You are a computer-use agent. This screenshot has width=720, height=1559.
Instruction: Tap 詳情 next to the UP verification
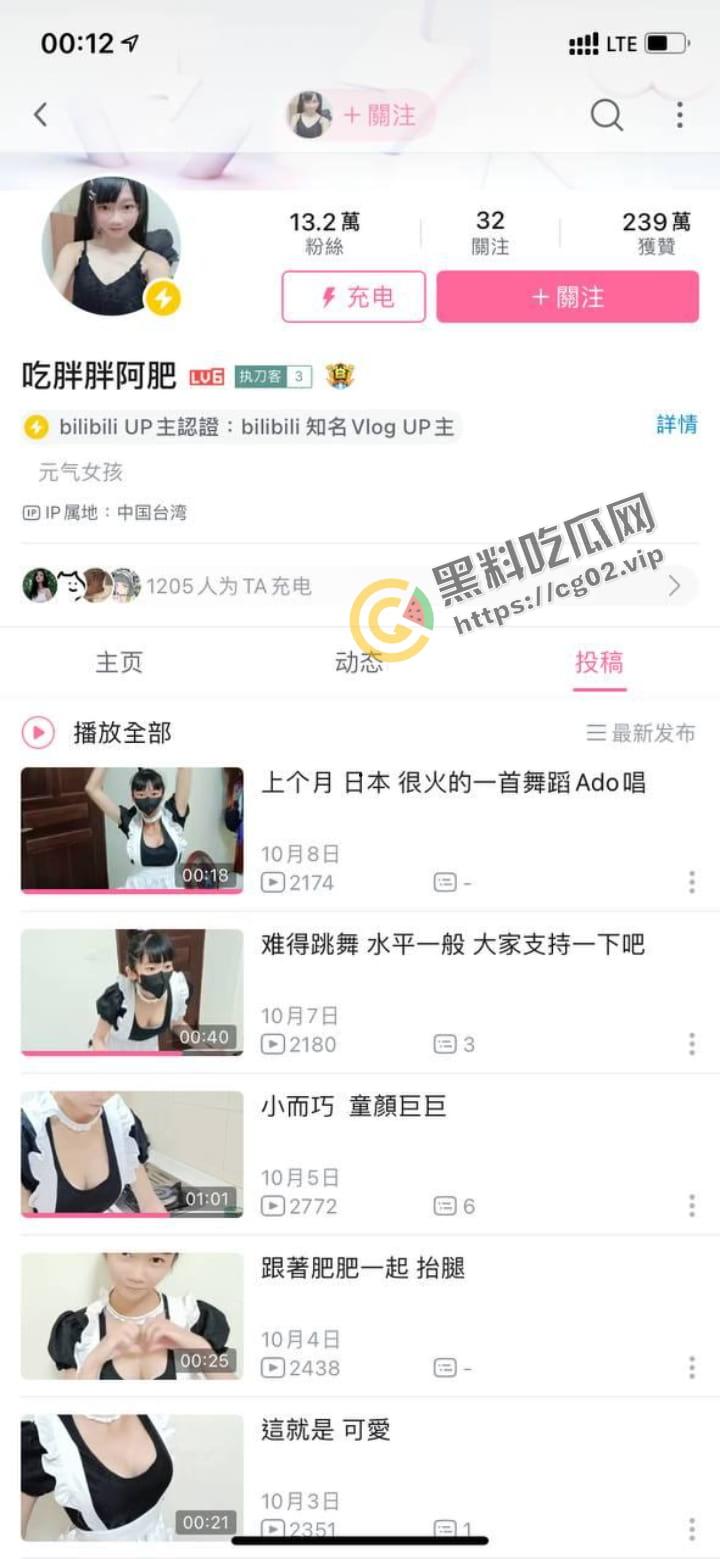coord(675,426)
